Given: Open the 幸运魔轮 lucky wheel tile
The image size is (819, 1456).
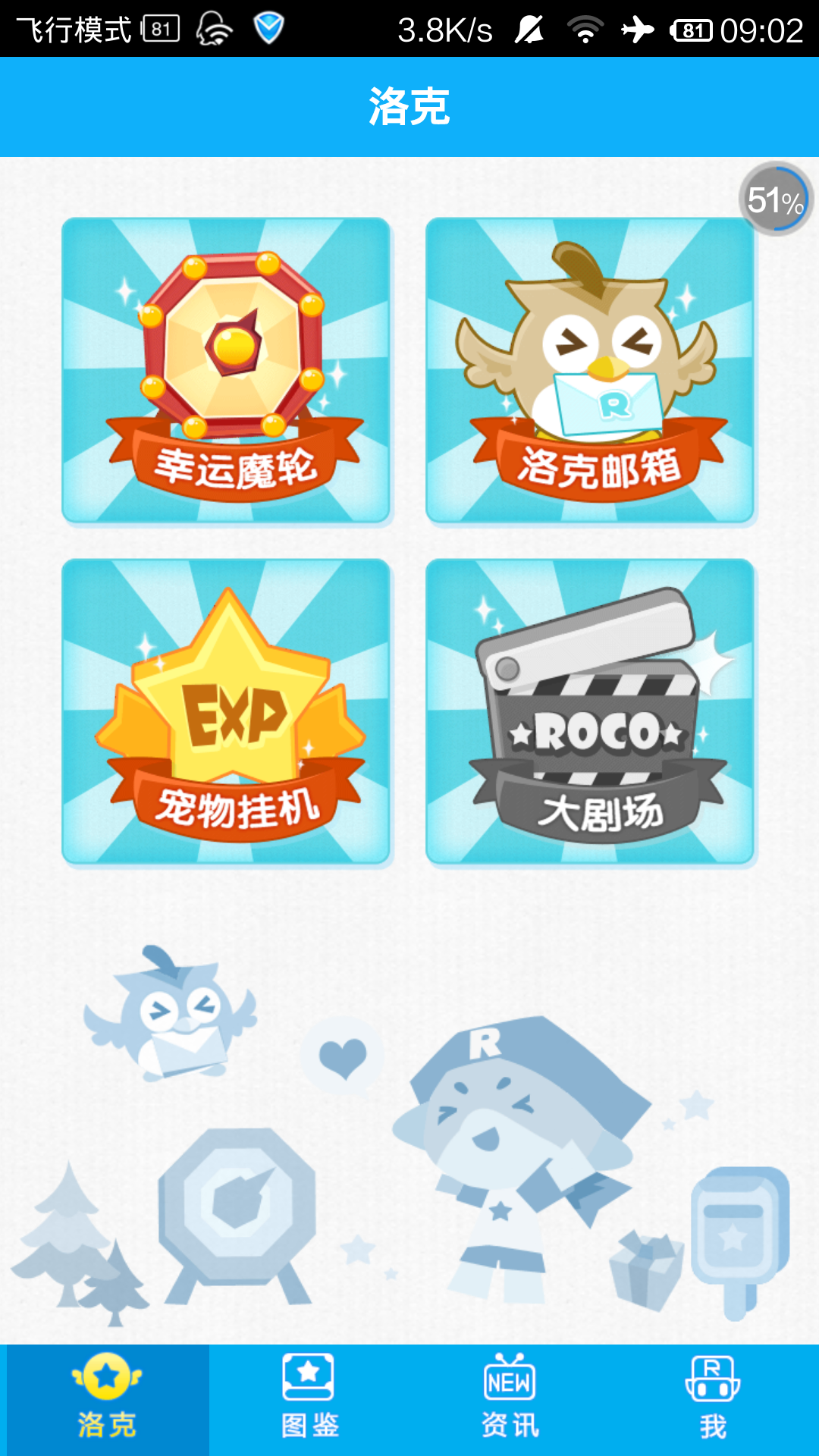Looking at the screenshot, I should point(226,370).
